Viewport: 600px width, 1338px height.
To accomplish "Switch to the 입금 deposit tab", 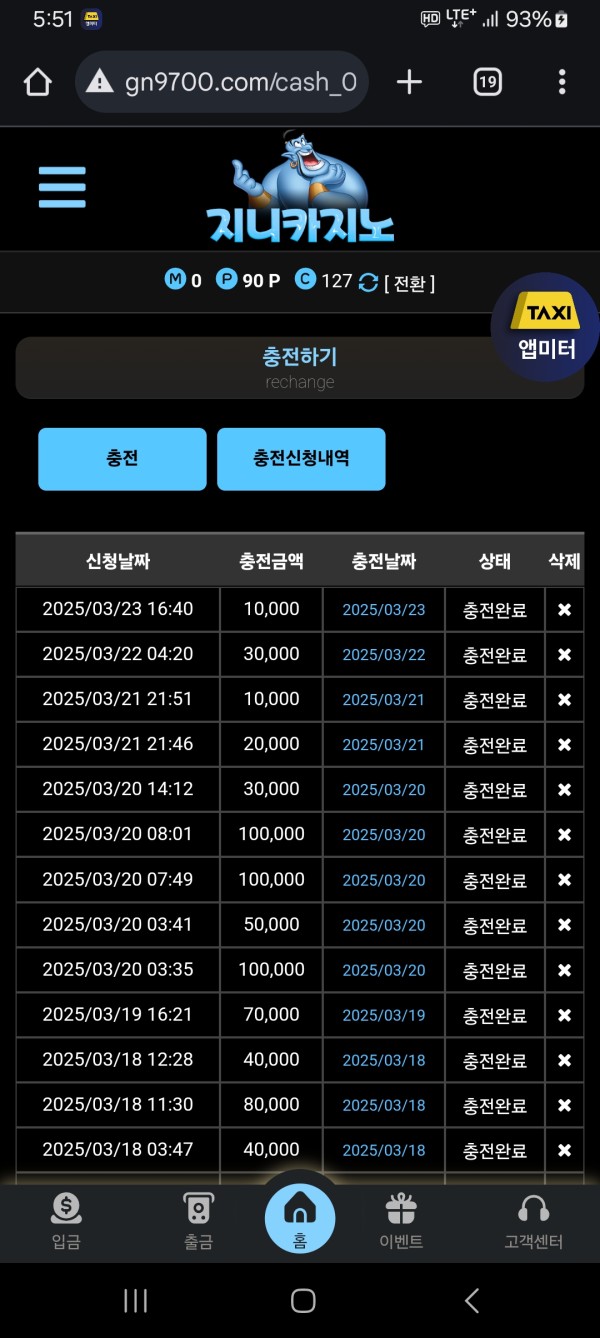I will click(66, 1222).
